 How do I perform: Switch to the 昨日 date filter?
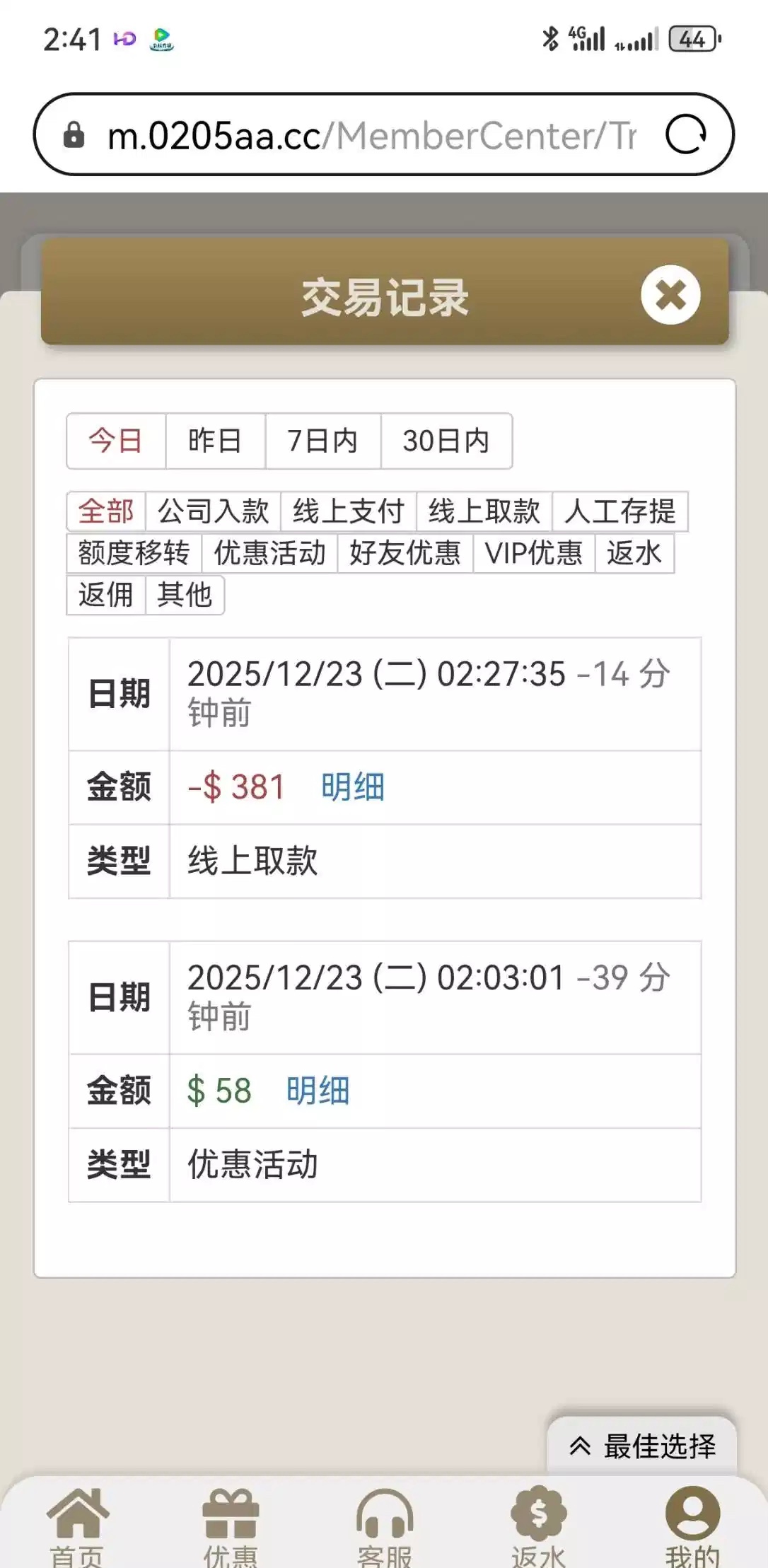pyautogui.click(x=215, y=441)
